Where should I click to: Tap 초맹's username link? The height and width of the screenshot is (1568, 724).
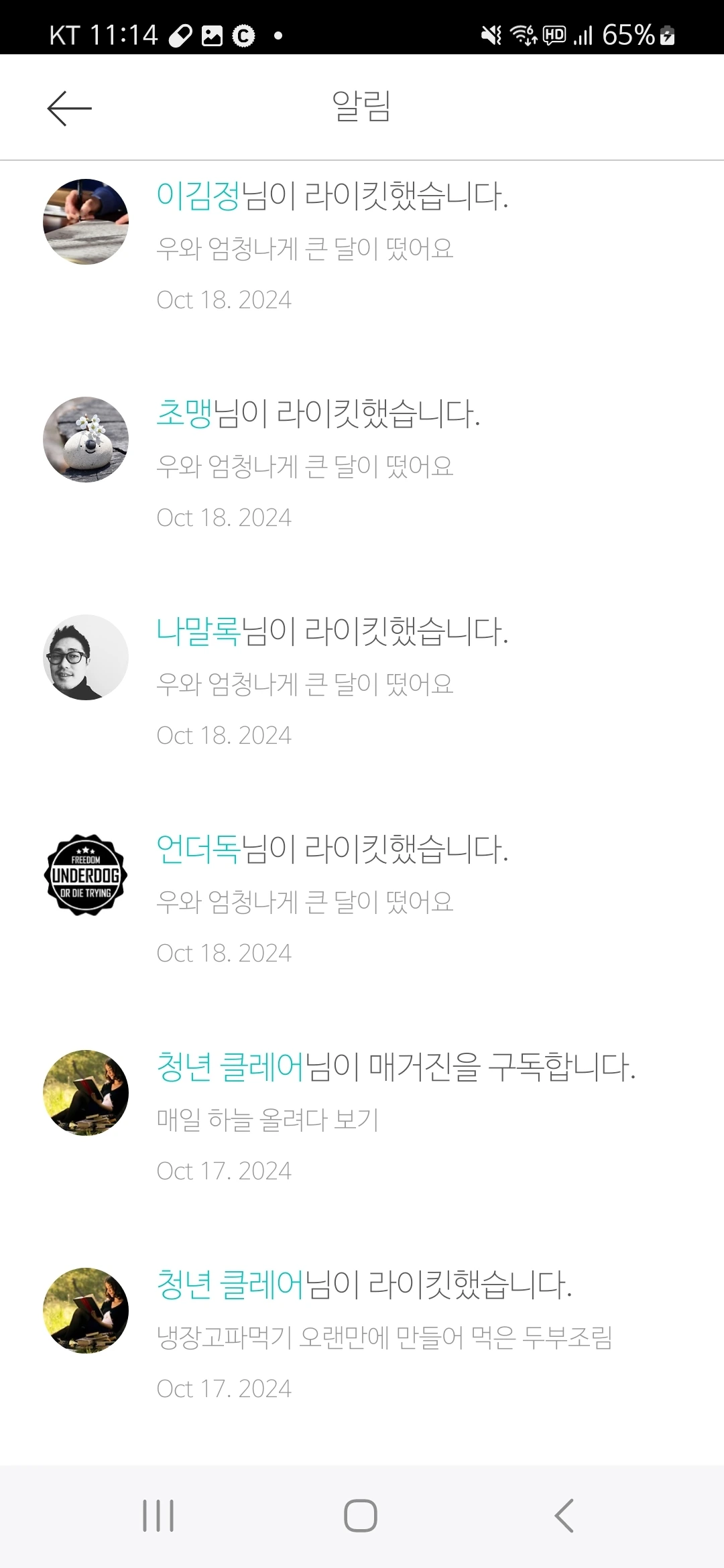pos(184,413)
